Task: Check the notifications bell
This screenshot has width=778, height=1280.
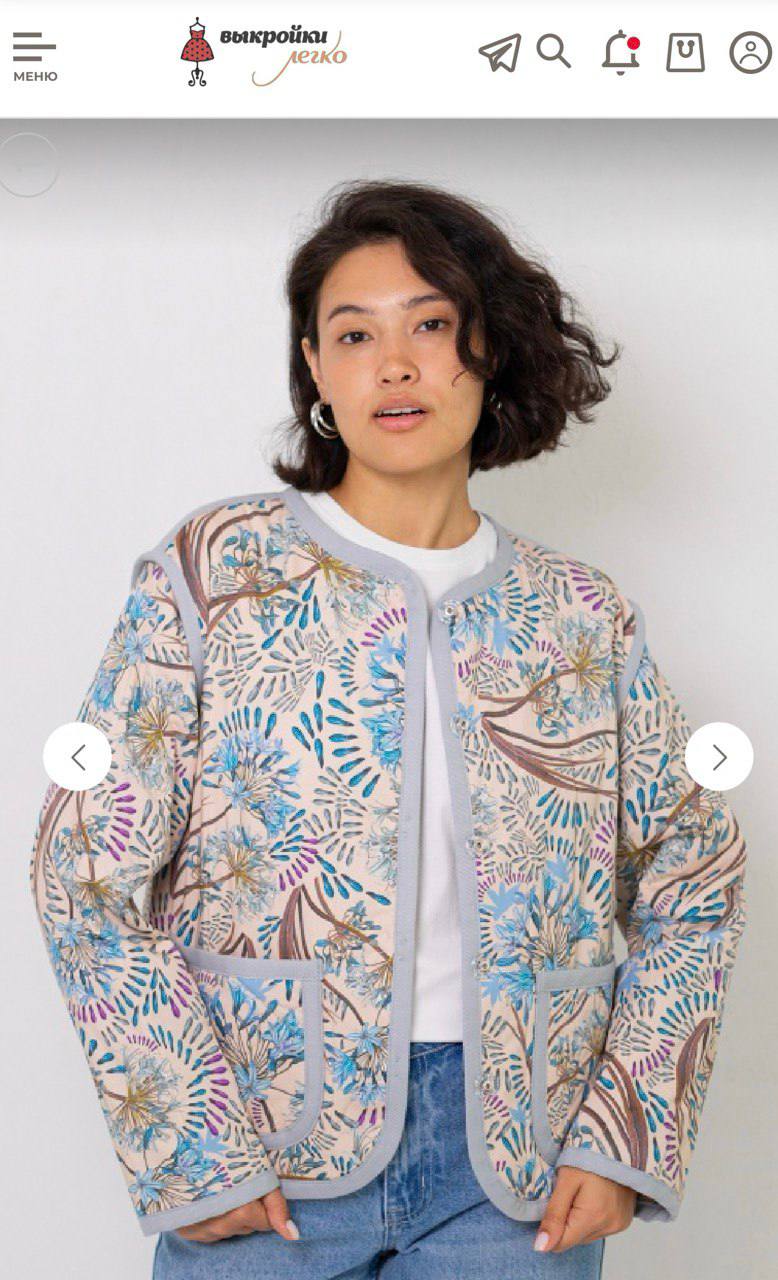Action: point(620,52)
